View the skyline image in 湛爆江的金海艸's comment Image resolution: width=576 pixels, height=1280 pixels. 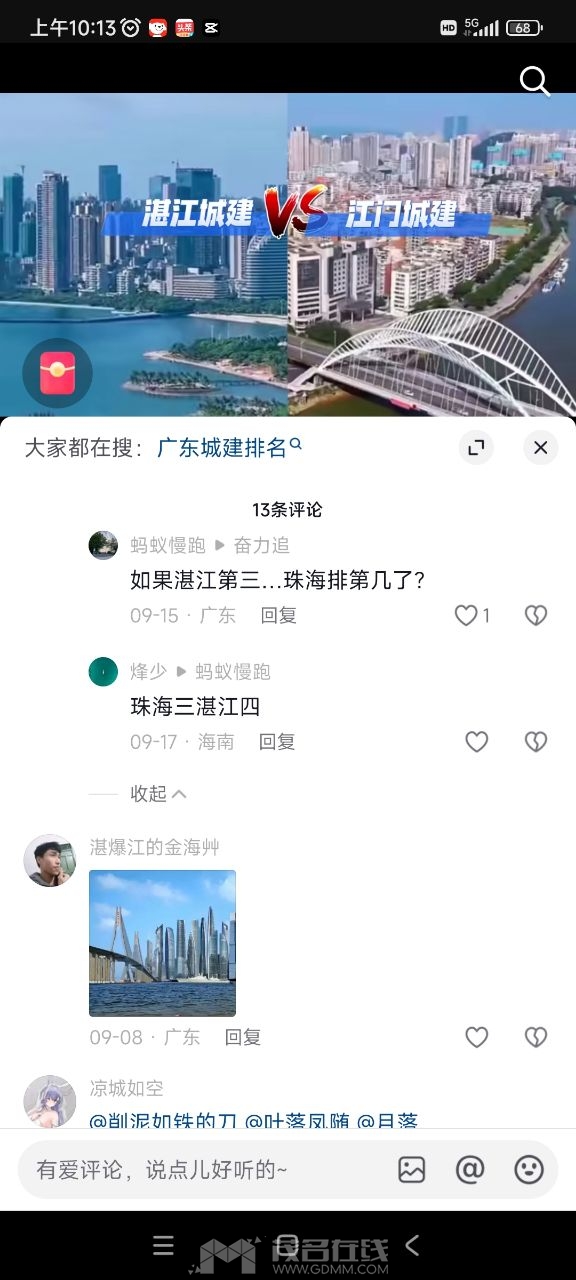coord(163,943)
